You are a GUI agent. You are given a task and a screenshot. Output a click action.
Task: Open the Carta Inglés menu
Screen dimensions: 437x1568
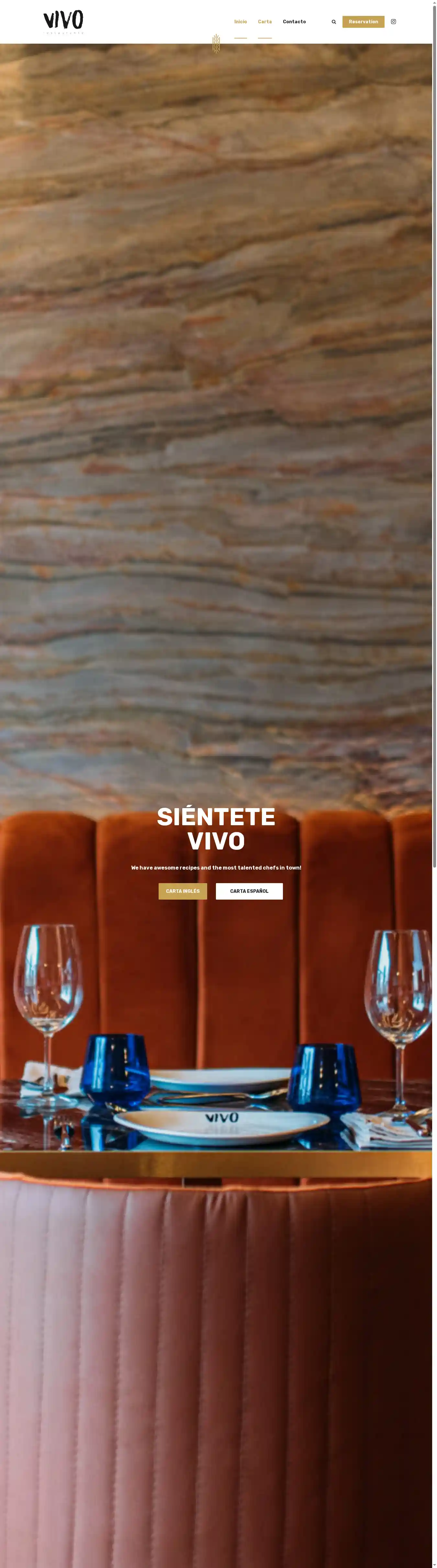click(x=182, y=891)
